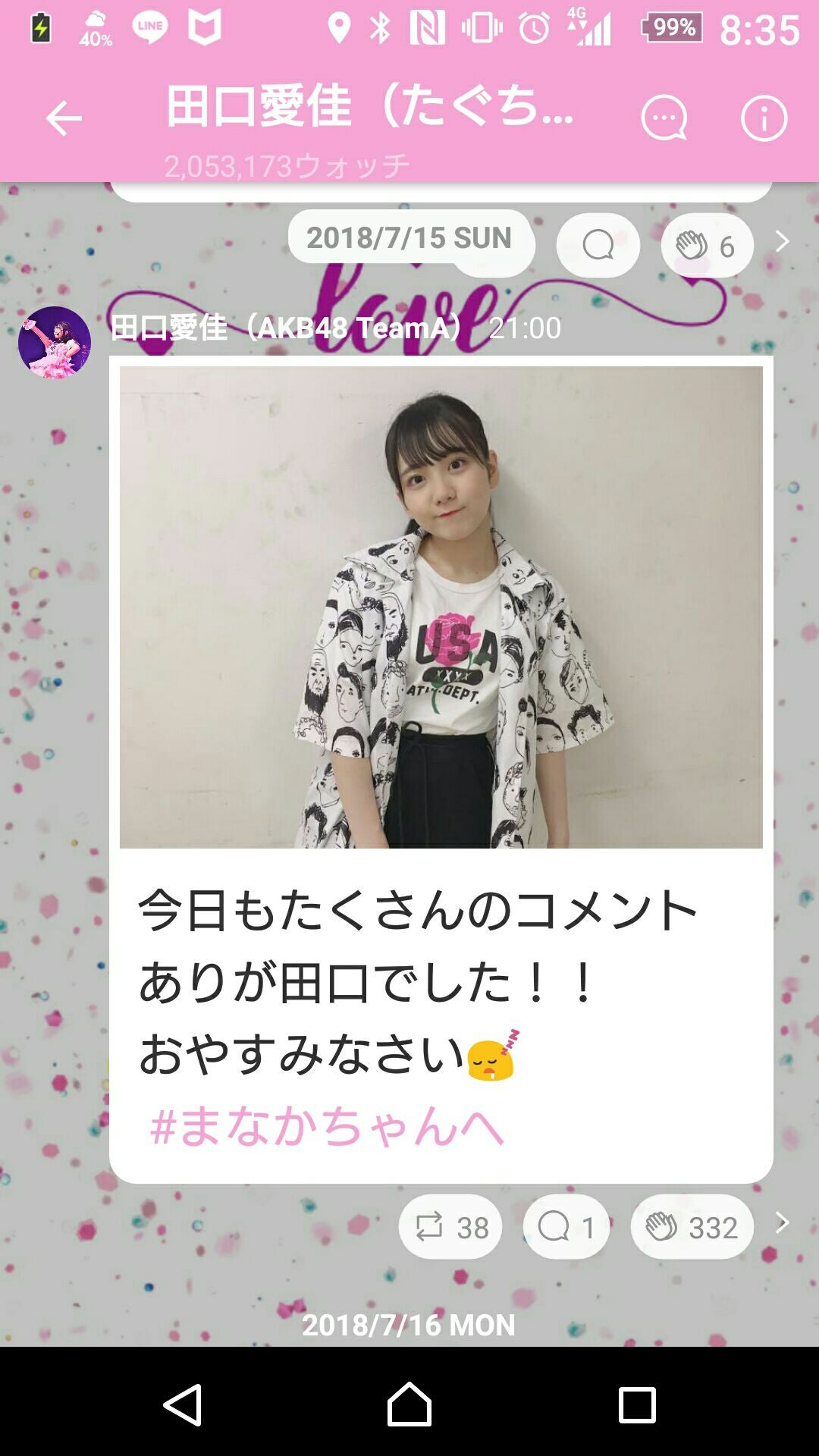This screenshot has width=819, height=1456.
Task: Open the #まなかちゃんへ hashtag
Action: pyautogui.click(x=327, y=1126)
